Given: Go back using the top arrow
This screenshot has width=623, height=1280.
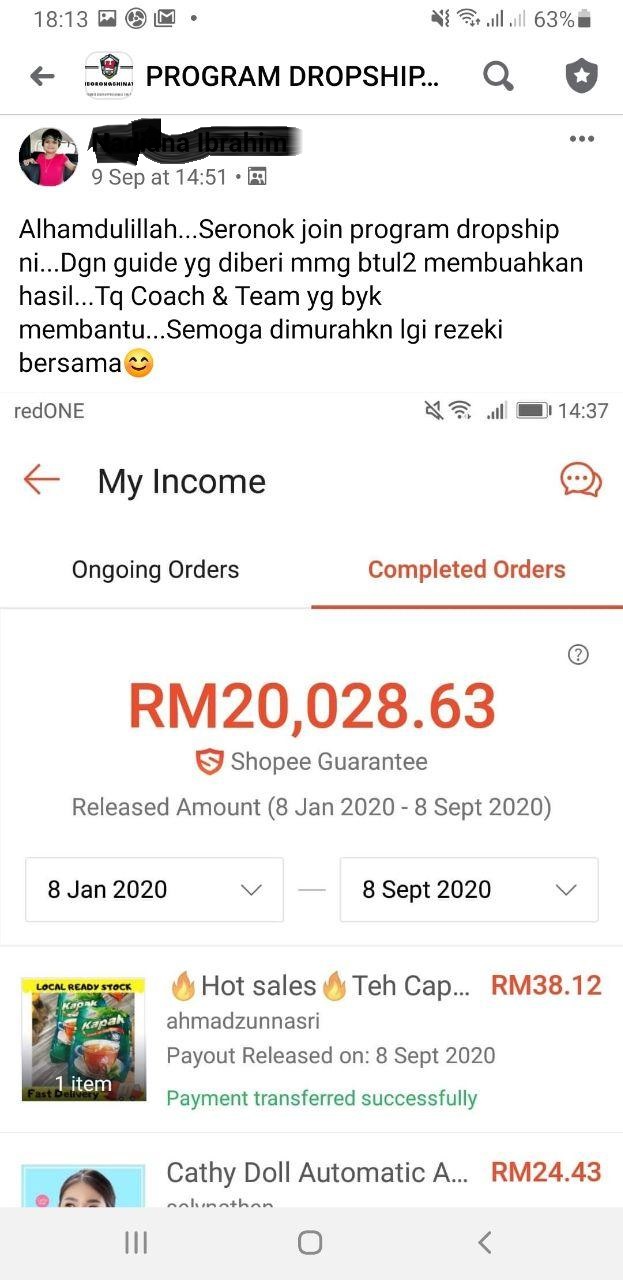Looking at the screenshot, I should (42, 76).
